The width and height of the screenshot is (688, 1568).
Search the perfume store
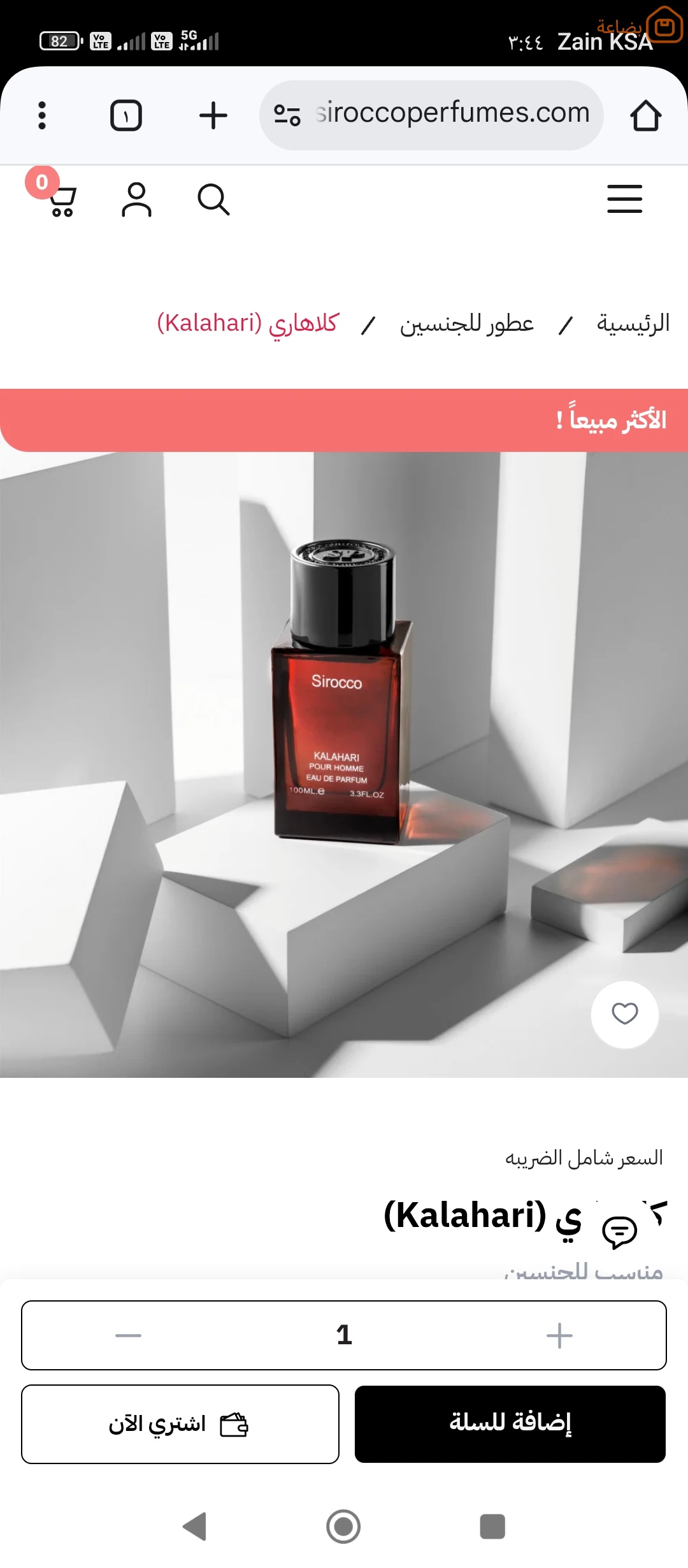coord(213,200)
